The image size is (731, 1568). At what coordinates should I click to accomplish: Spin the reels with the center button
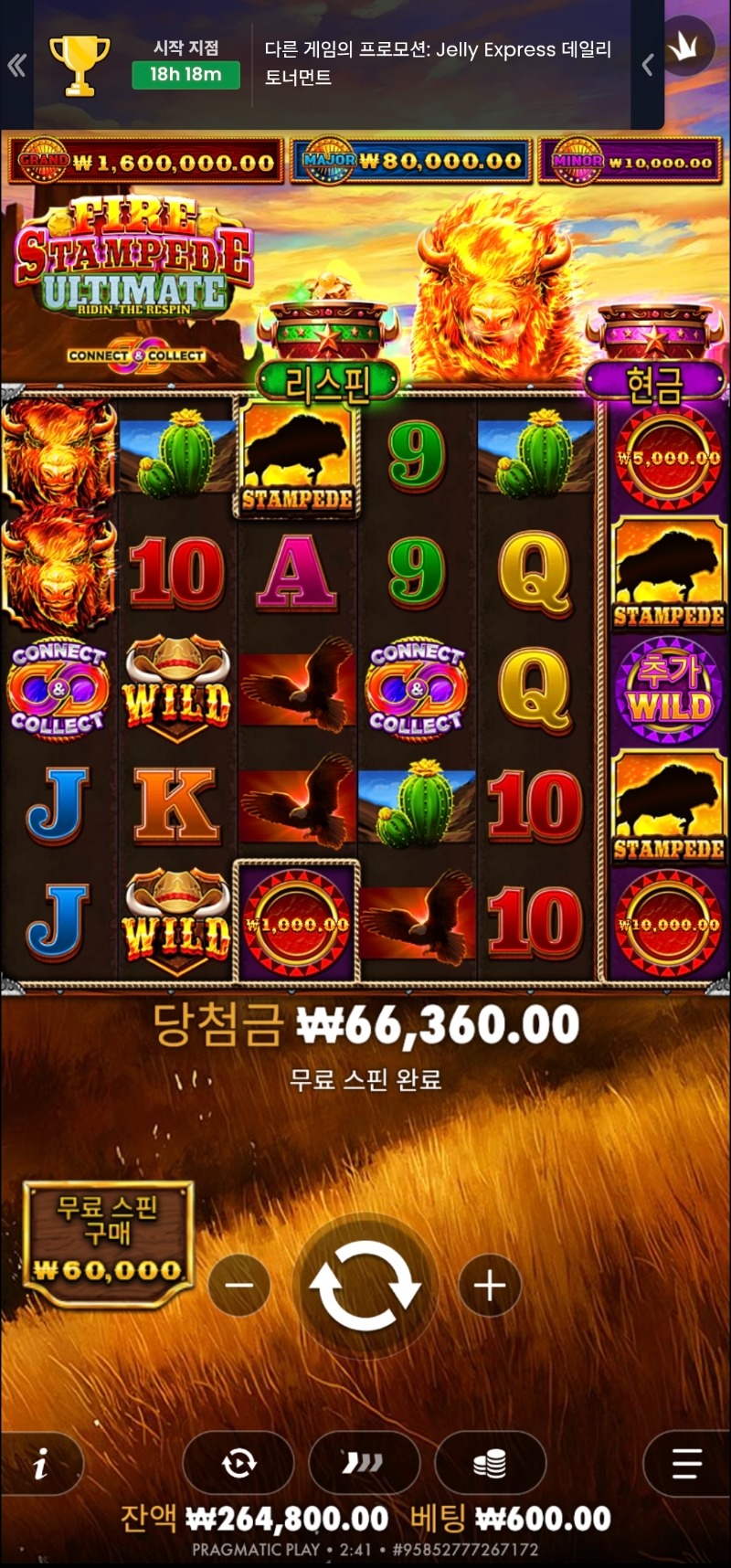click(x=365, y=1286)
